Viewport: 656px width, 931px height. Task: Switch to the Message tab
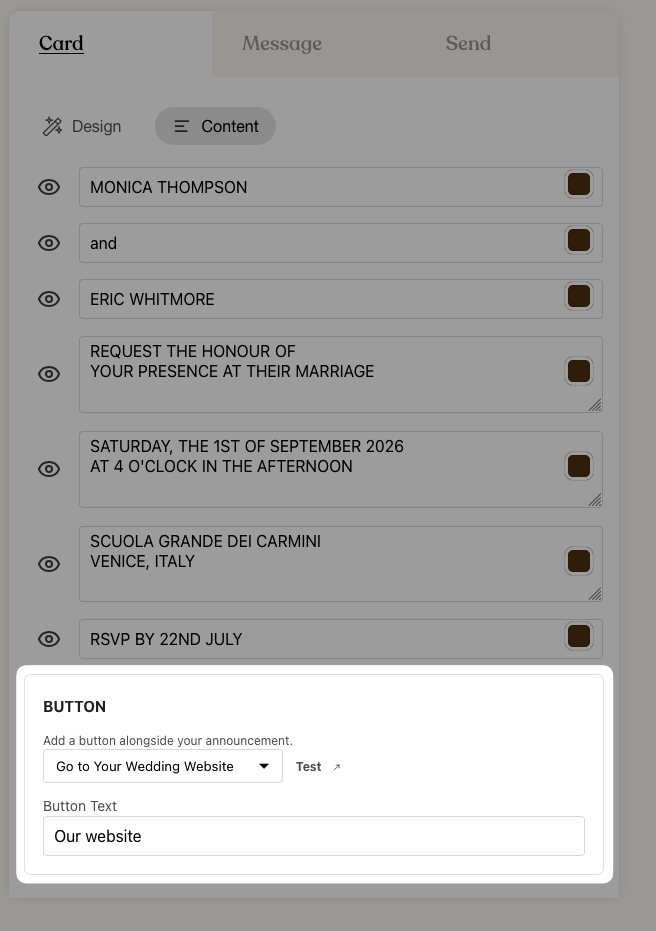[x=281, y=44]
